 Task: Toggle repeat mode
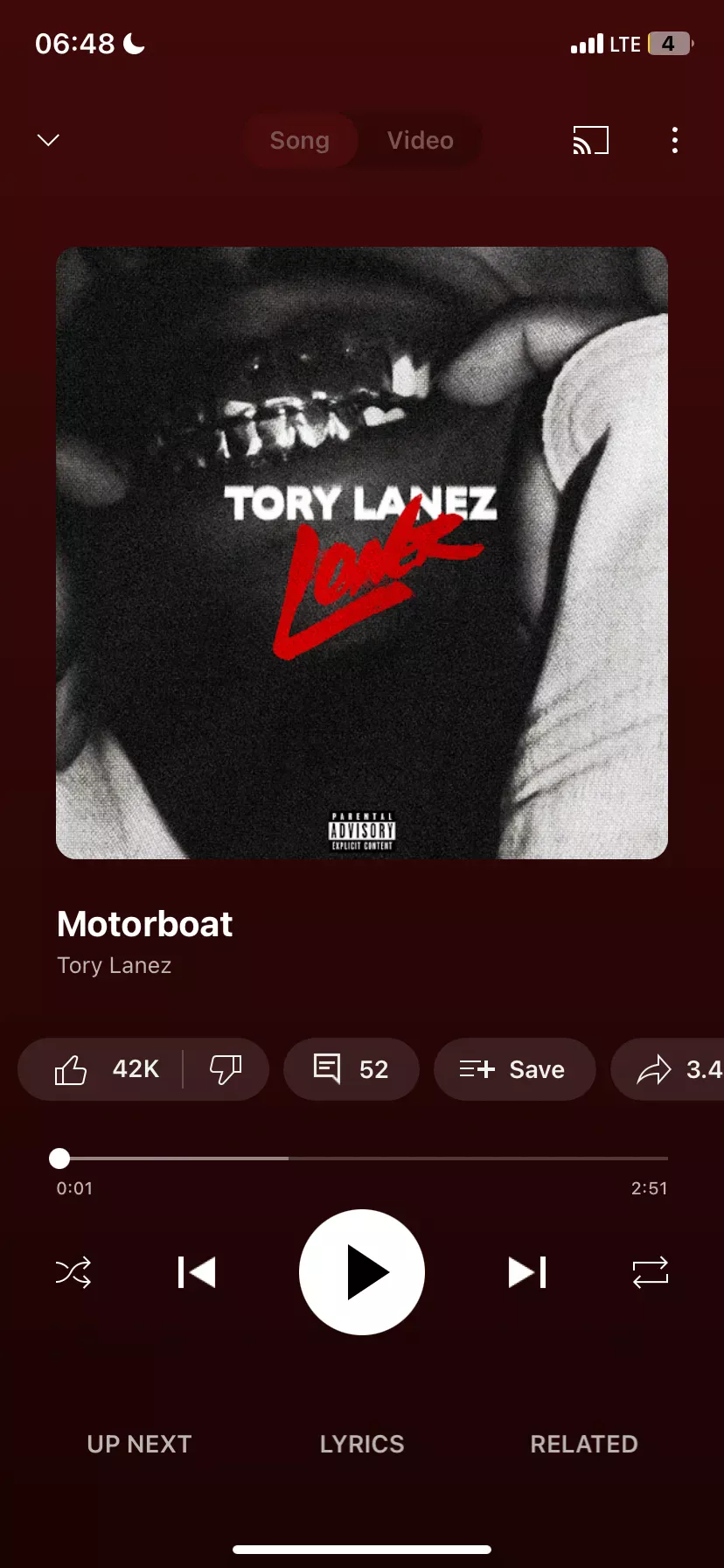pyautogui.click(x=650, y=1272)
